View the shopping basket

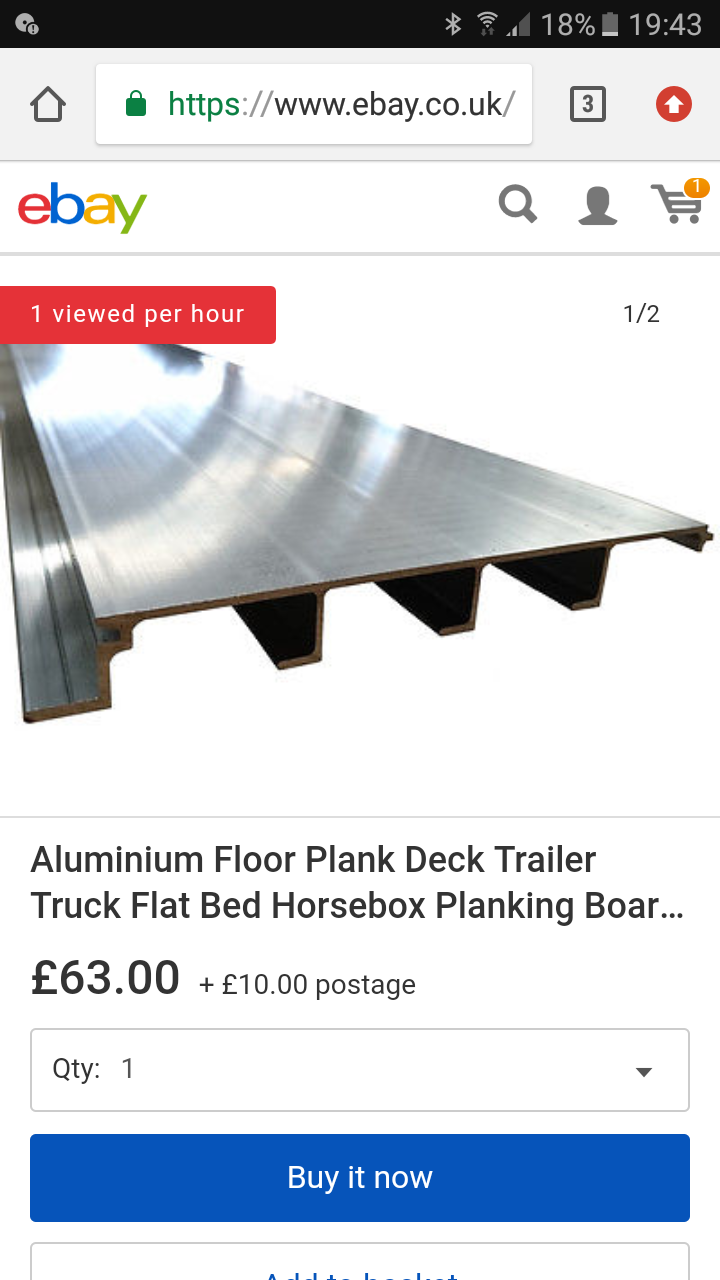click(677, 203)
